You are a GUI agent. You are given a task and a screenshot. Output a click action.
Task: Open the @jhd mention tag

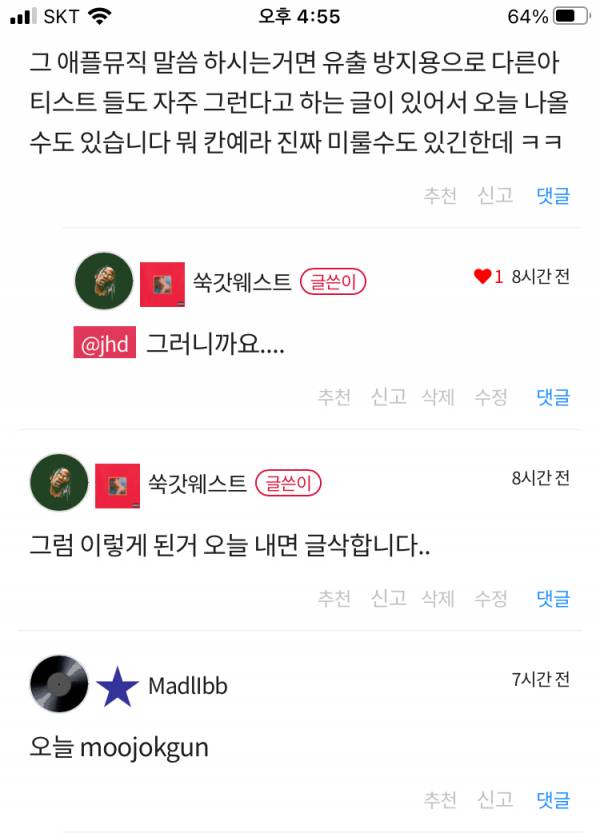pyautogui.click(x=104, y=344)
